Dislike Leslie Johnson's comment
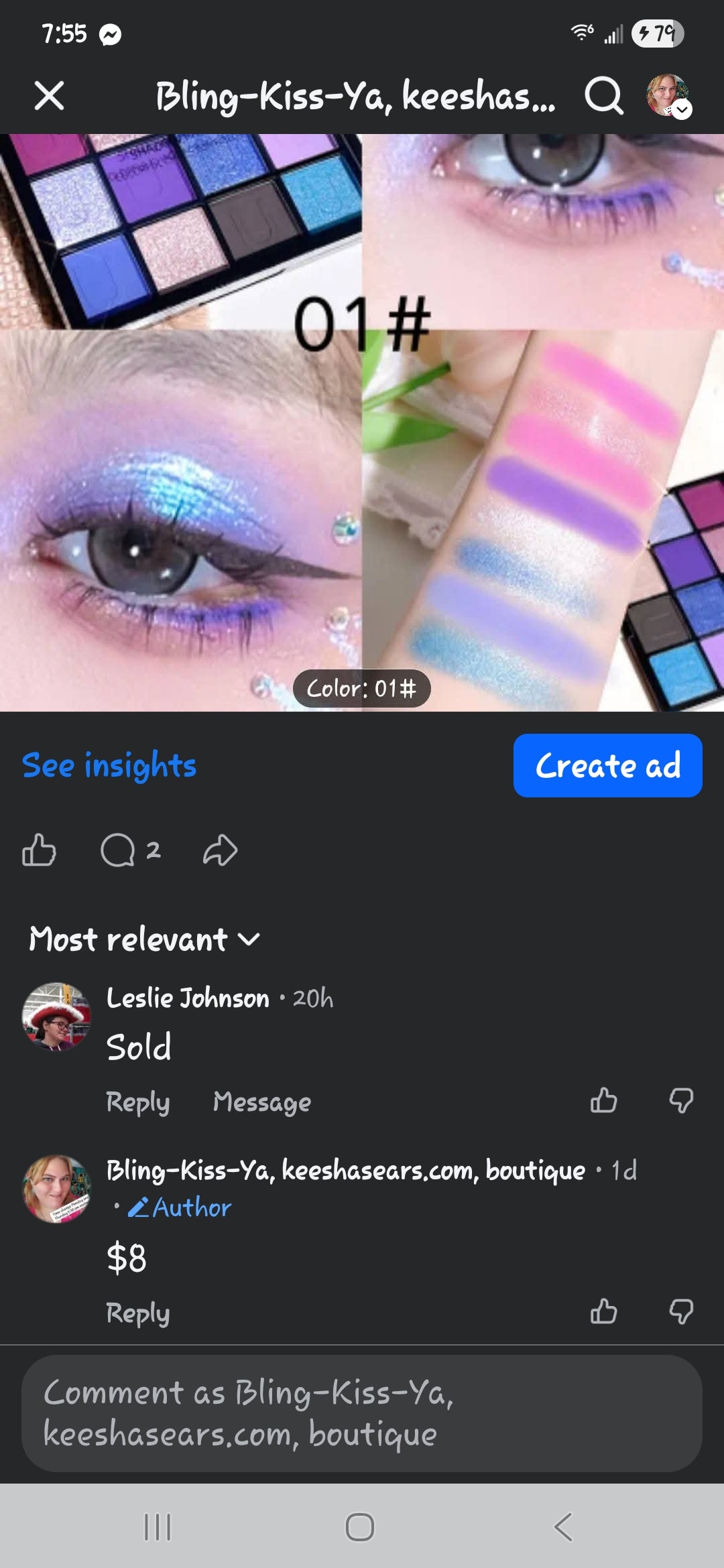 point(681,1100)
